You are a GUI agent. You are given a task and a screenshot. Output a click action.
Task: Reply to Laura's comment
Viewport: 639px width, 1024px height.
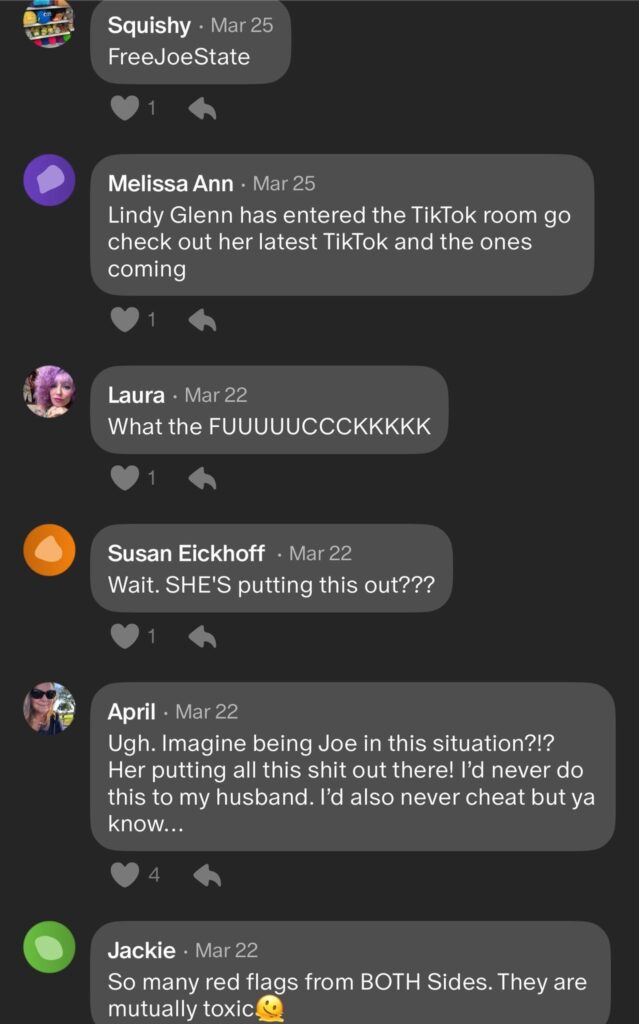coord(203,478)
